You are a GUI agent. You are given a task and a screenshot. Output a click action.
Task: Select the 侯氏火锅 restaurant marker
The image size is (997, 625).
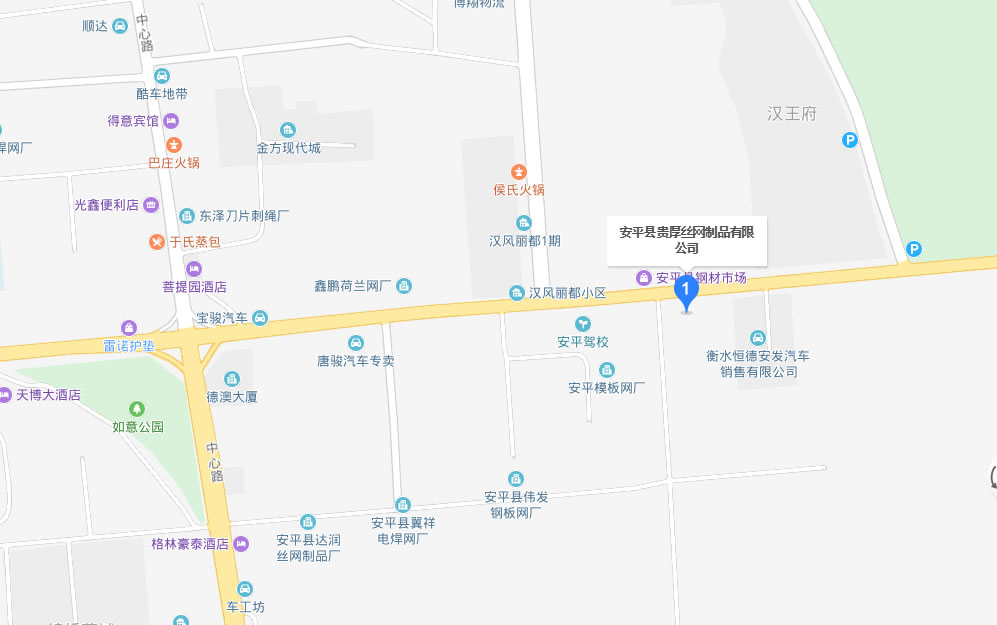pos(518,172)
